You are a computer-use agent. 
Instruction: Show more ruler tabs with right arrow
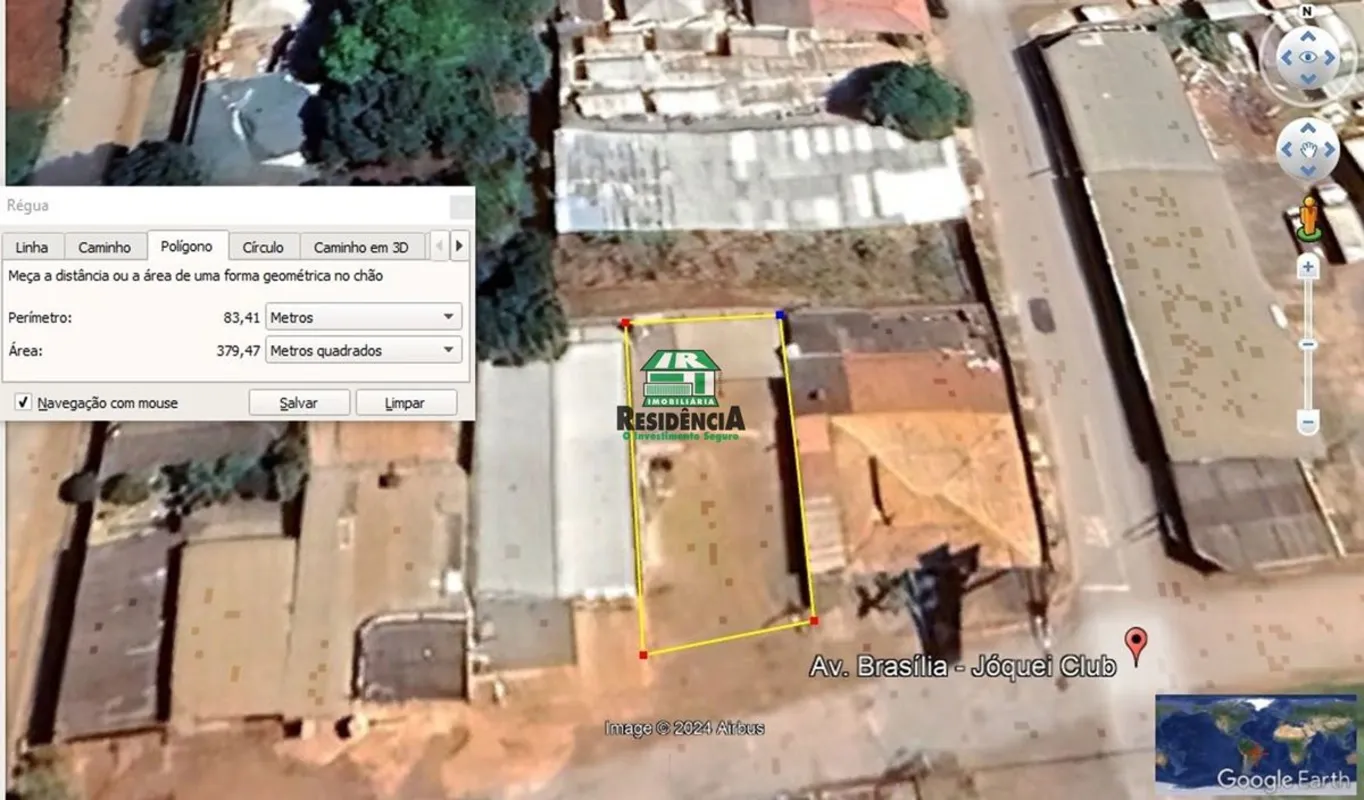[x=459, y=245]
